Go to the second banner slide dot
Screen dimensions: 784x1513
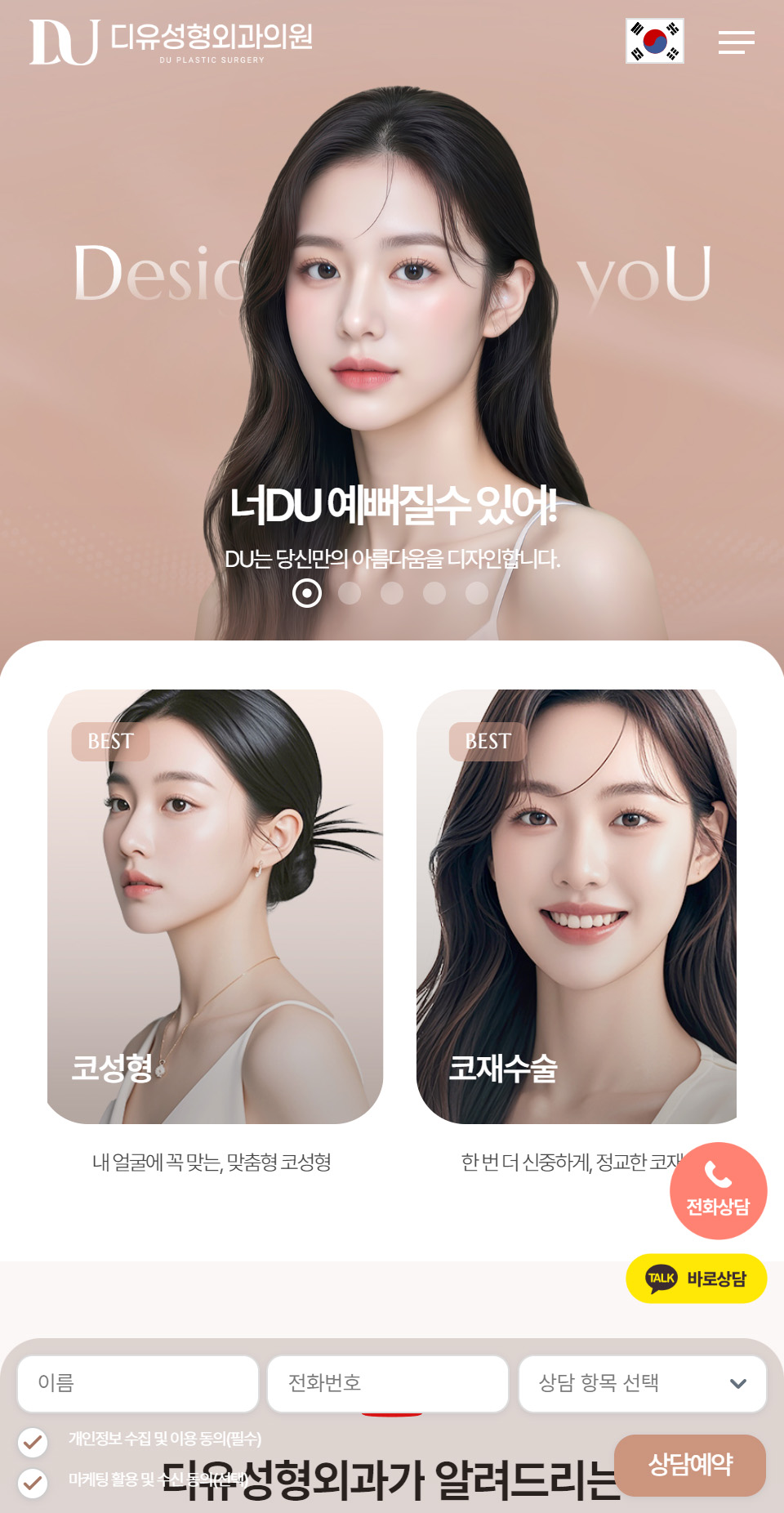tap(350, 593)
